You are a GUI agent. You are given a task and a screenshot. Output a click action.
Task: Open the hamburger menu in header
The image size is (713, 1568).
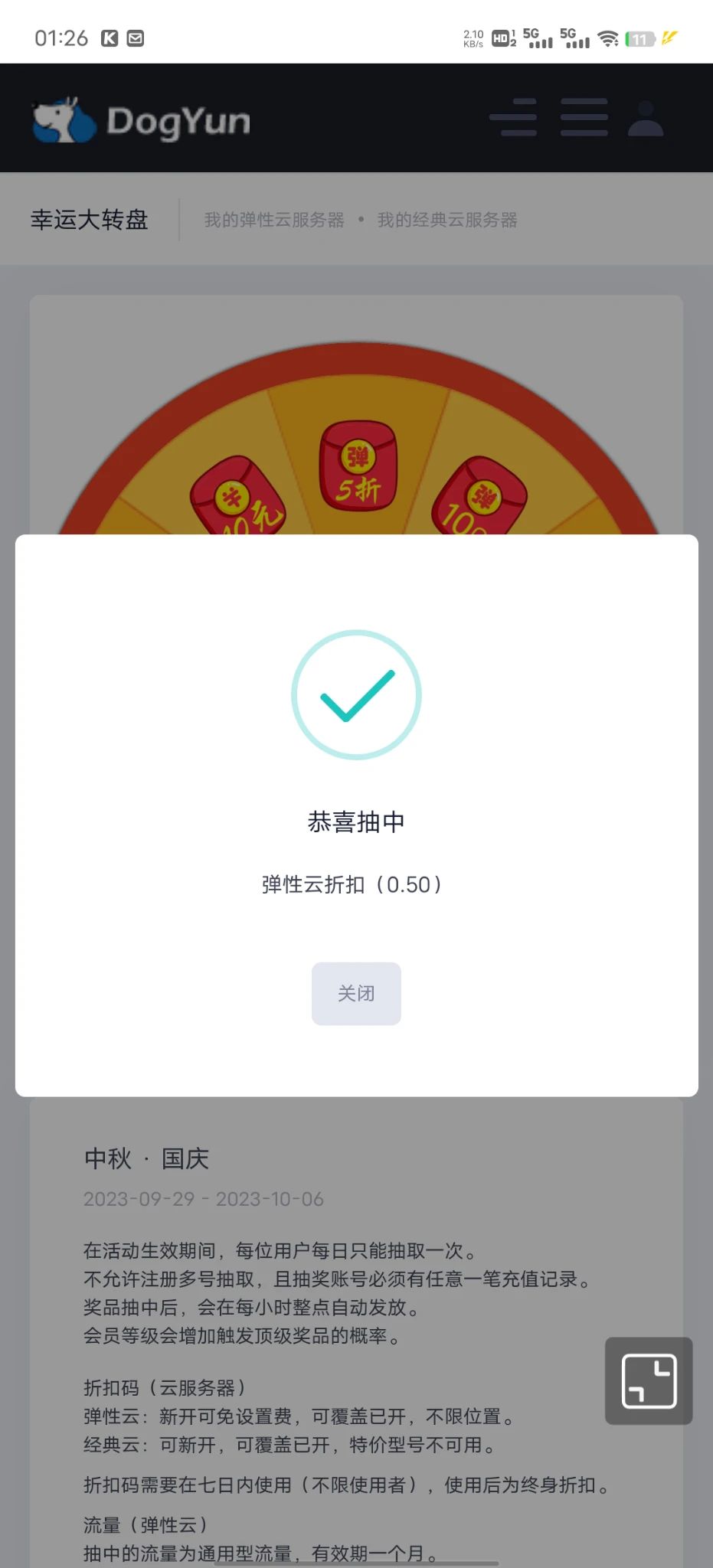click(584, 118)
